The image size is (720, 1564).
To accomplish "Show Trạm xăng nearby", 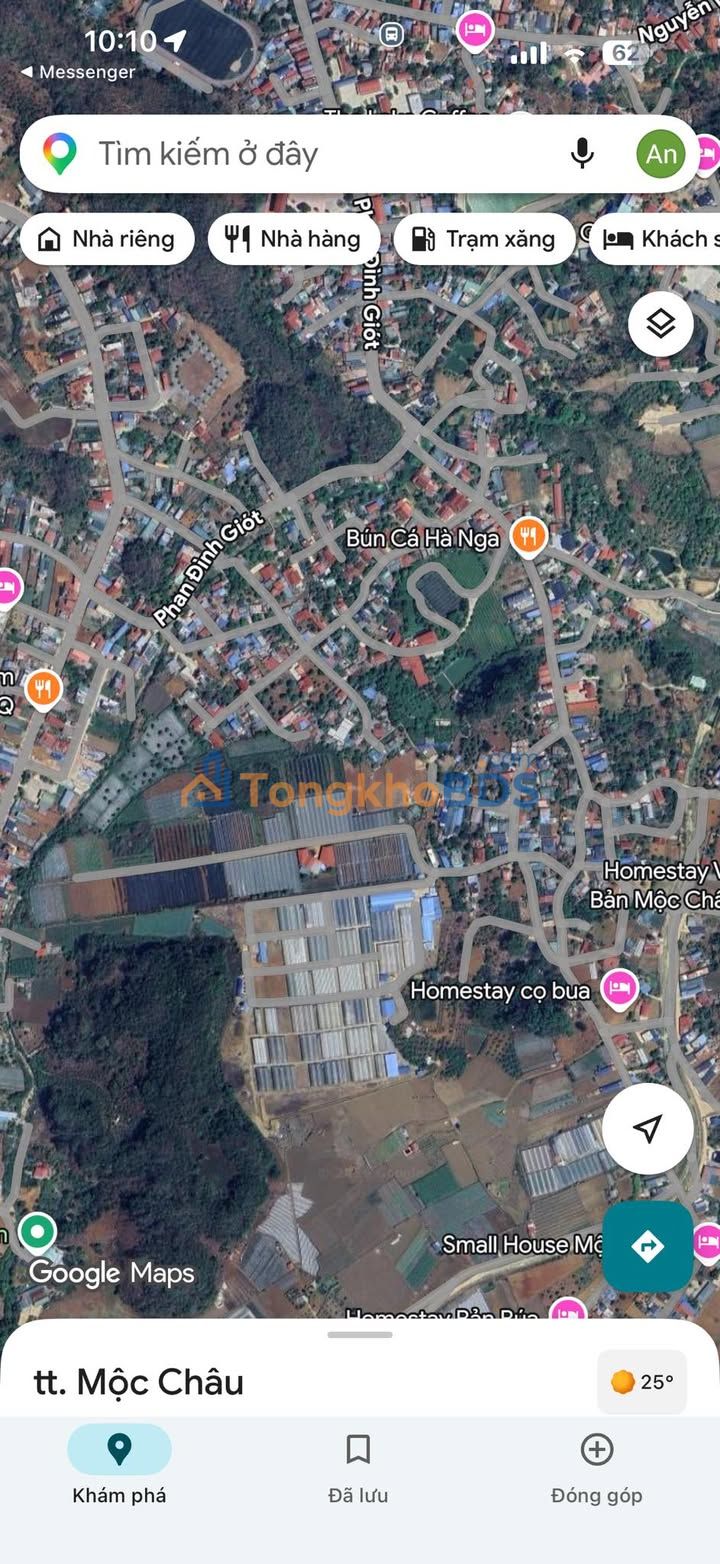I will pos(484,239).
